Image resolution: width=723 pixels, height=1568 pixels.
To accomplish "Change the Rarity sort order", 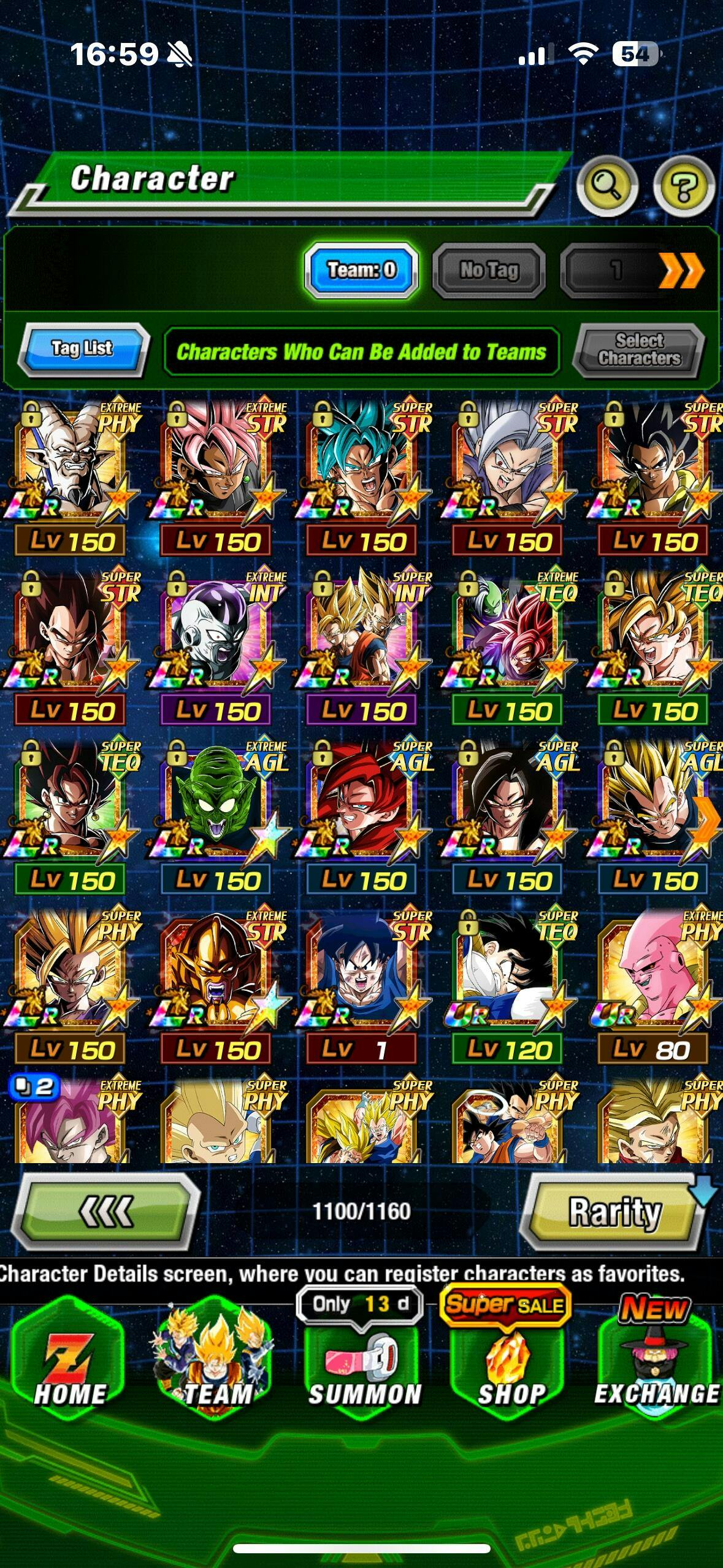I will point(614,1212).
